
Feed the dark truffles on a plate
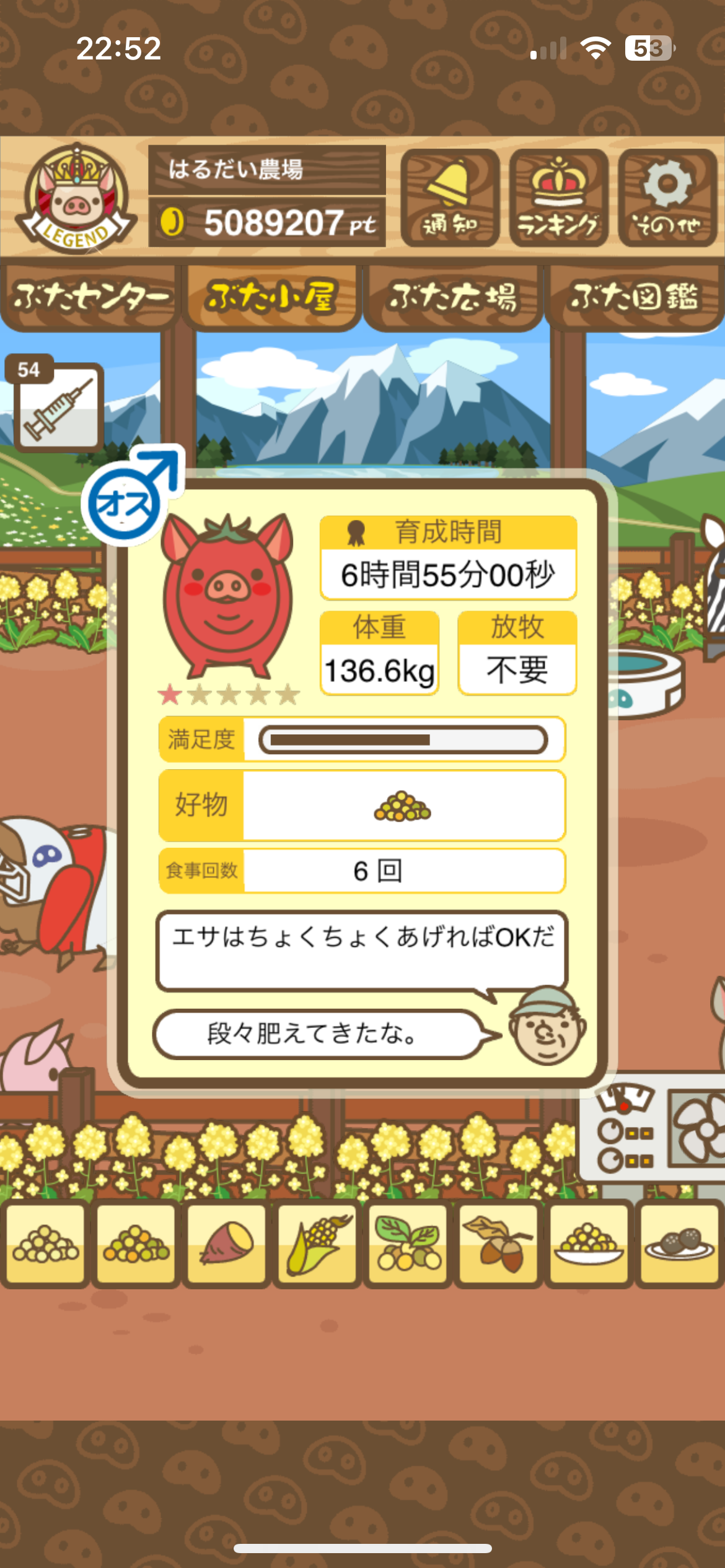click(x=679, y=1243)
